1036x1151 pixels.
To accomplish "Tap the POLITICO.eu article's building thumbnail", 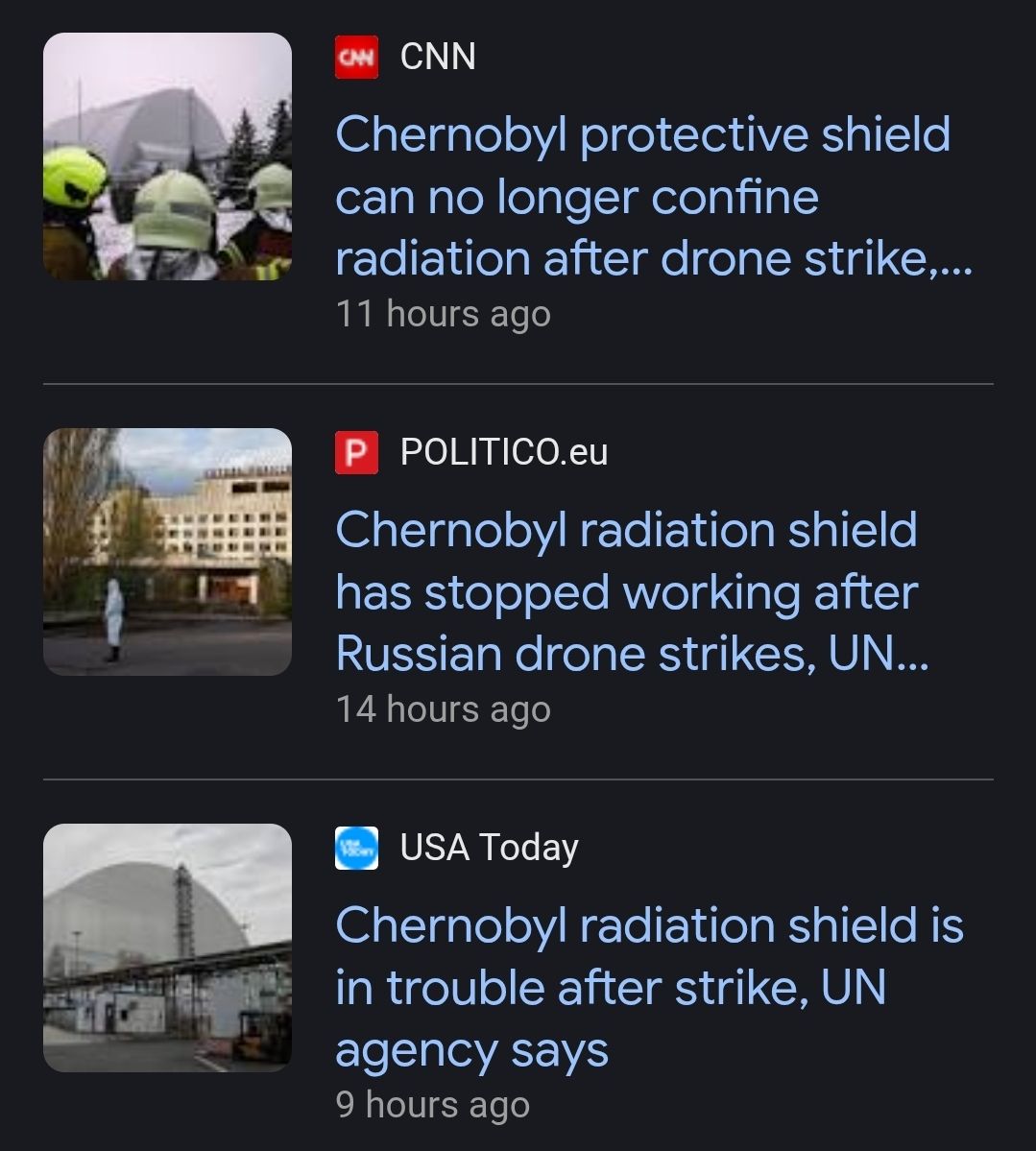I will click(167, 552).
